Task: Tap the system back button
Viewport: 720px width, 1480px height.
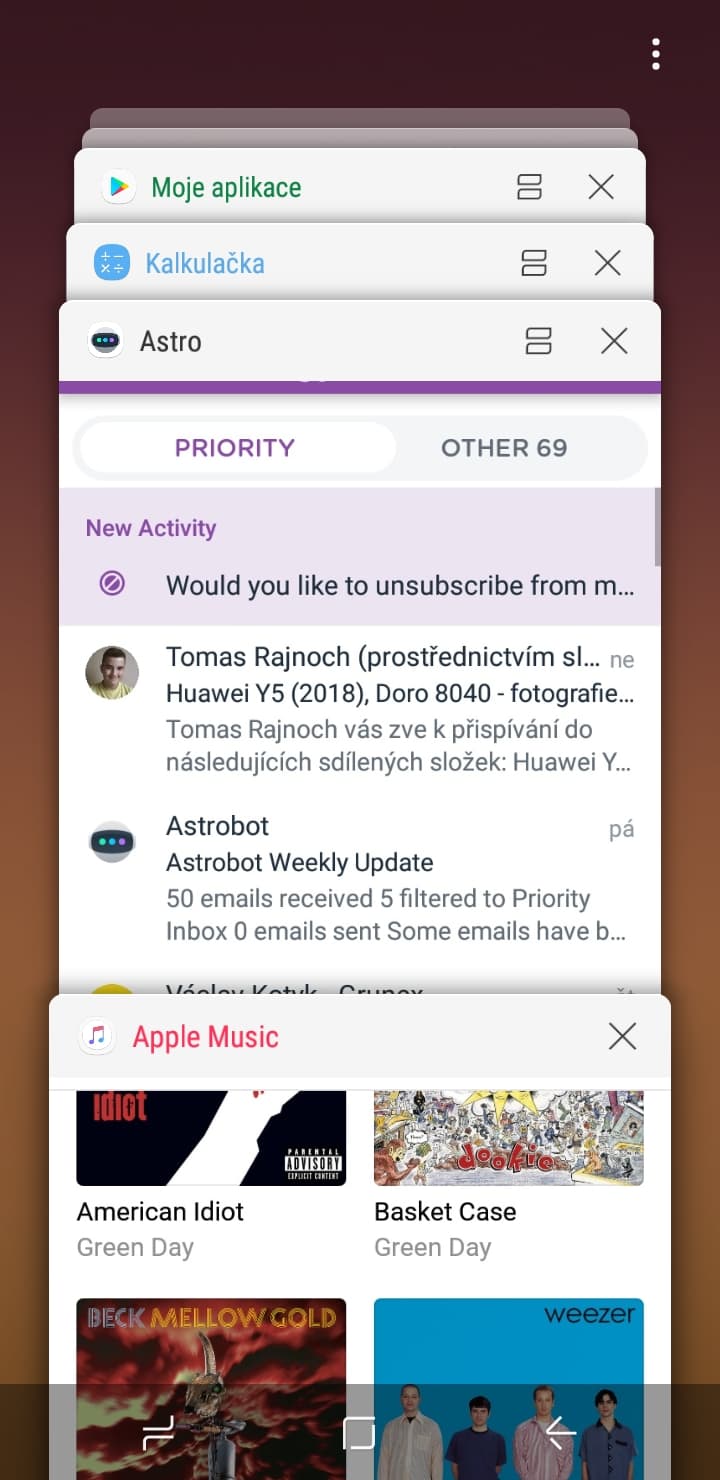Action: click(x=561, y=1433)
